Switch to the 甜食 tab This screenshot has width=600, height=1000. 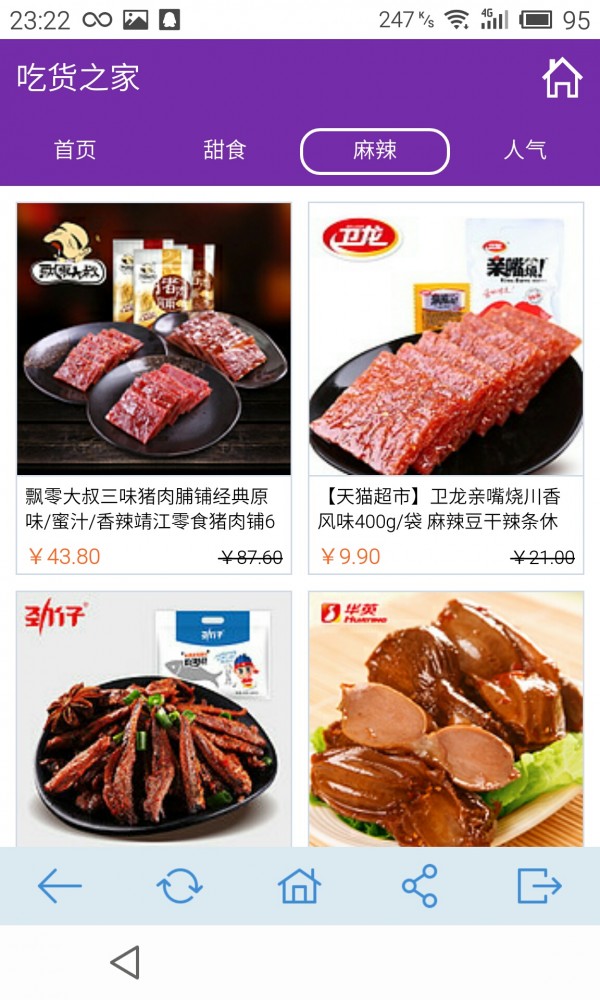(225, 151)
